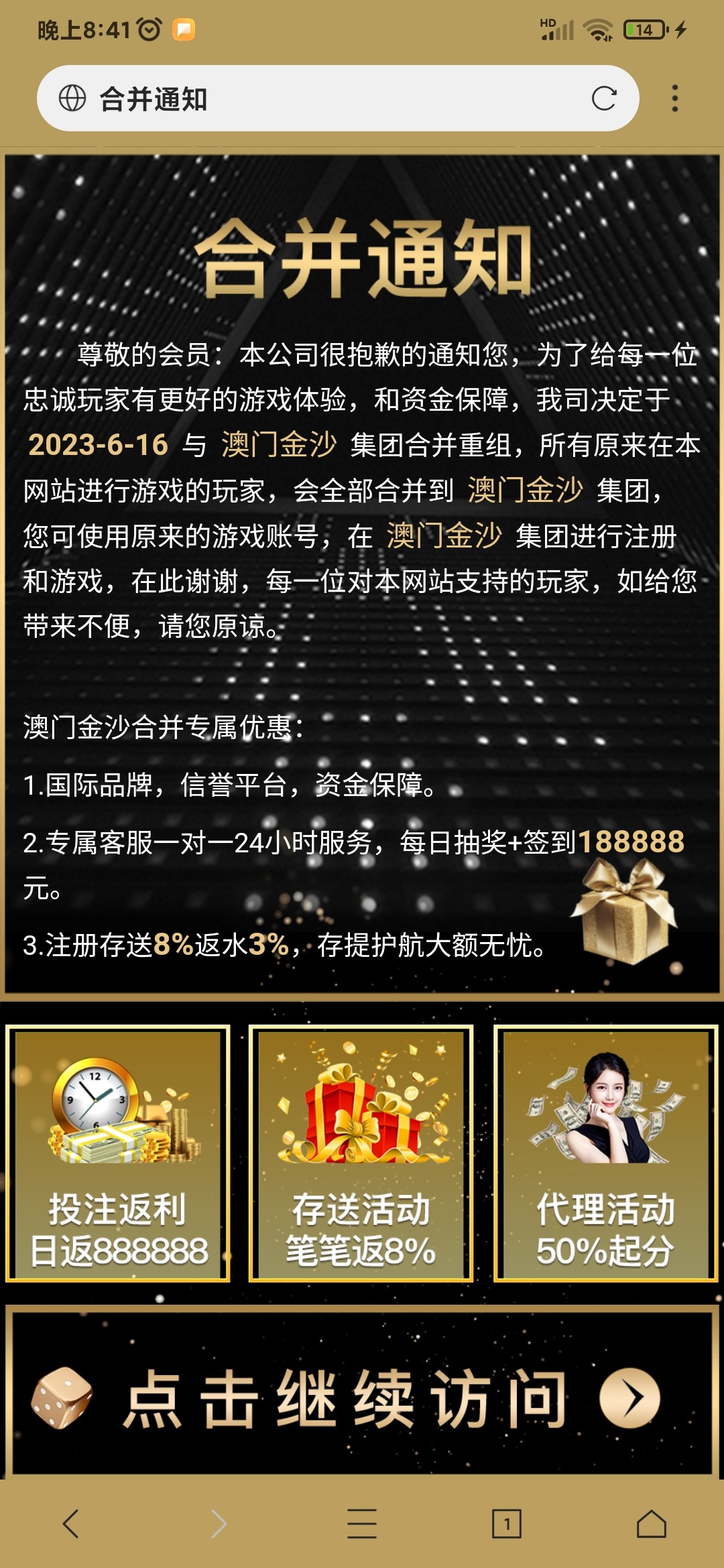This screenshot has height=1568, width=724.
Task: Open the browser overflow menu
Action: pyautogui.click(x=675, y=99)
